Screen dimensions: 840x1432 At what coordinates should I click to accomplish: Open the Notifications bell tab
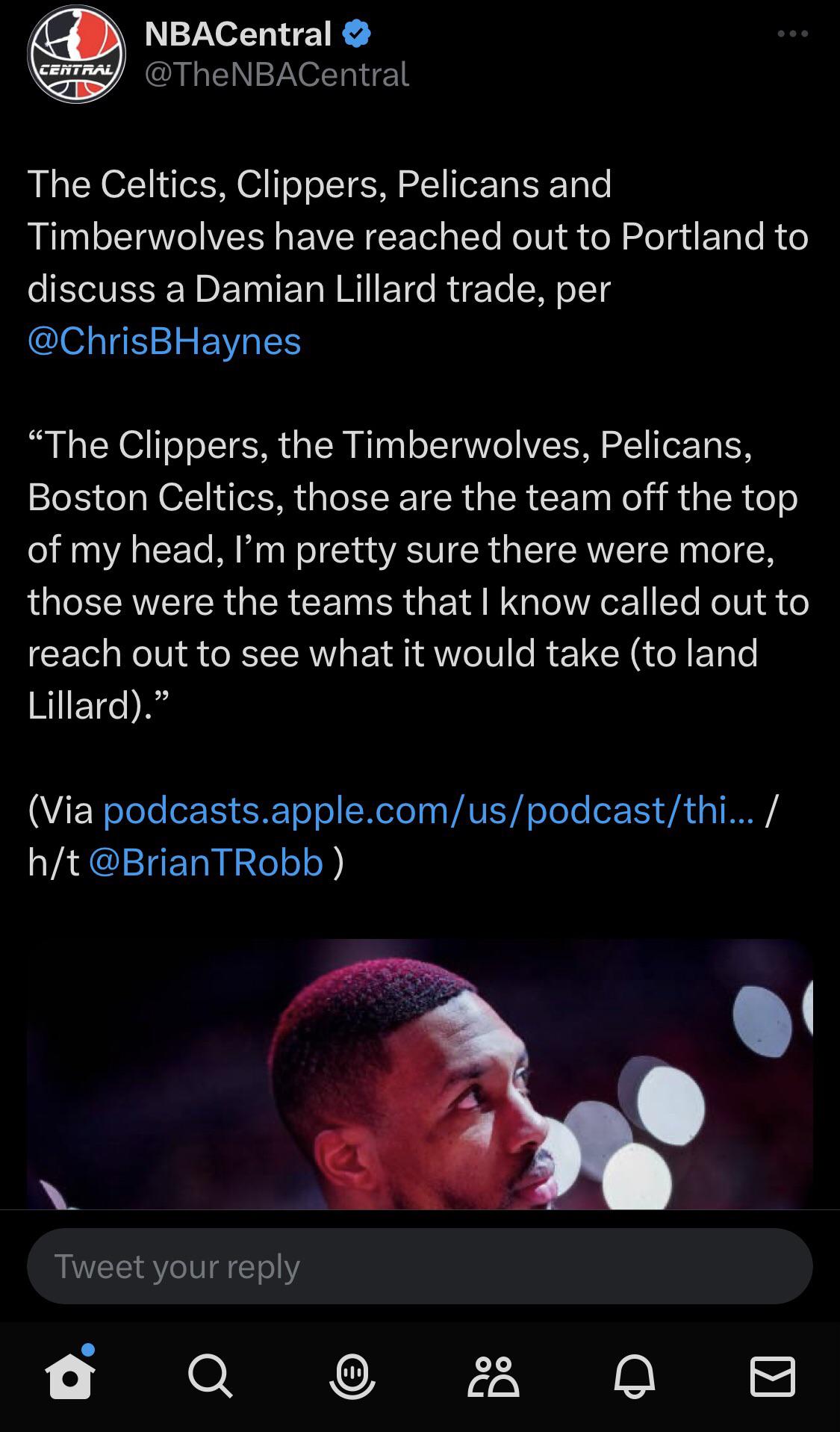(633, 1375)
